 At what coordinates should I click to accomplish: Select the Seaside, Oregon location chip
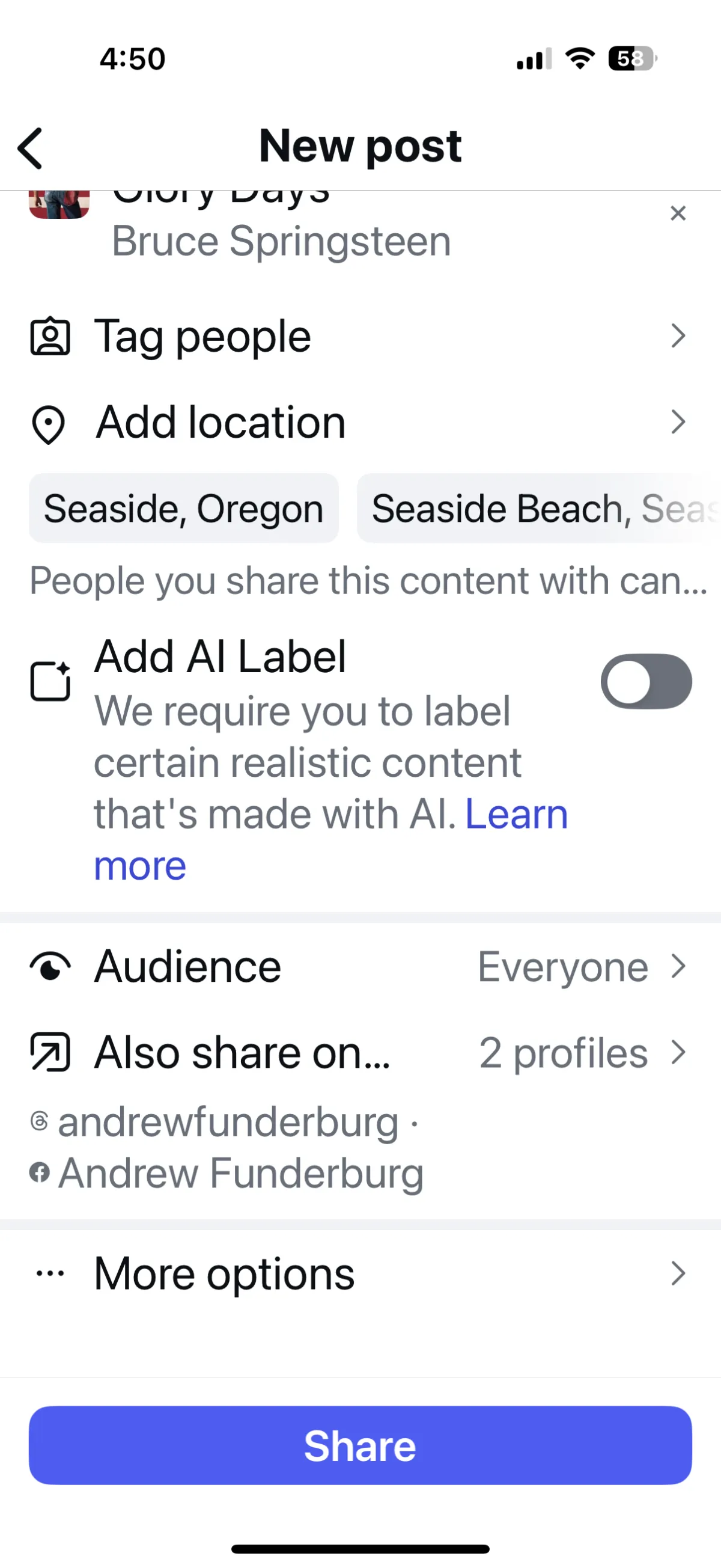pyautogui.click(x=184, y=508)
